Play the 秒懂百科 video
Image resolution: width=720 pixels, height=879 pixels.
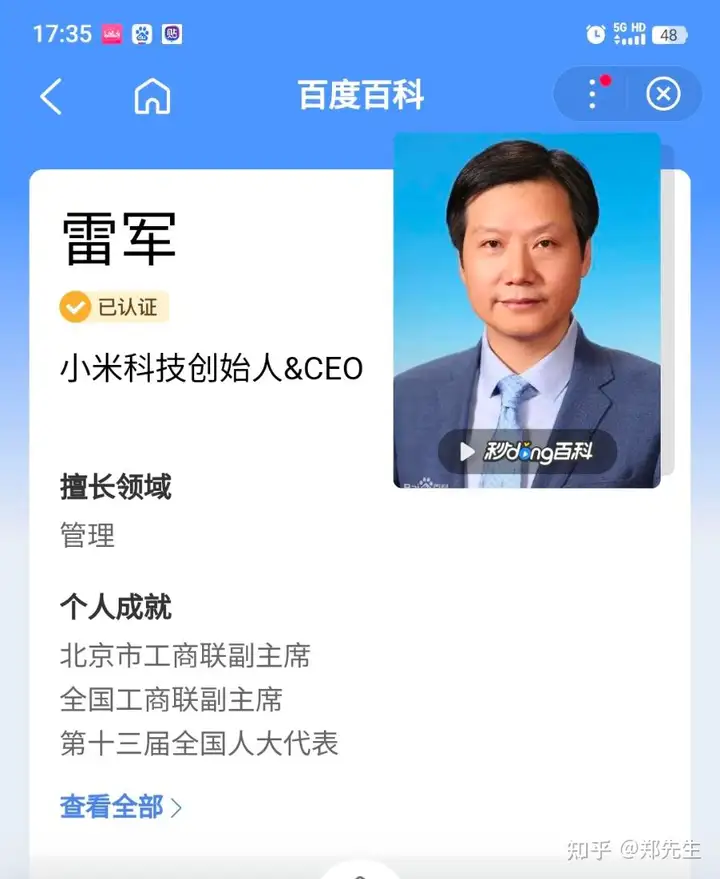tap(527, 452)
